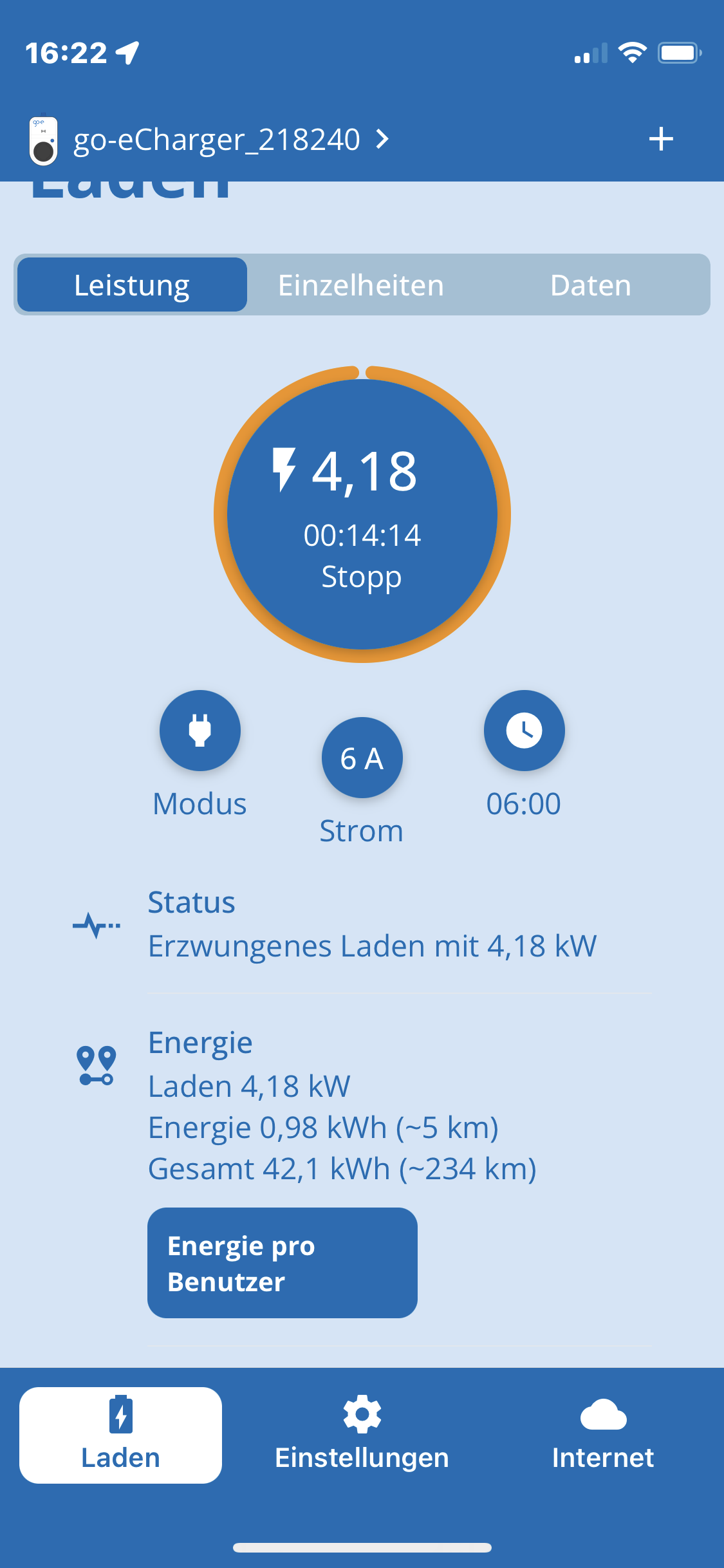Open the 06:00 timer clock button
Viewport: 724px width, 1568px height.
tap(524, 731)
